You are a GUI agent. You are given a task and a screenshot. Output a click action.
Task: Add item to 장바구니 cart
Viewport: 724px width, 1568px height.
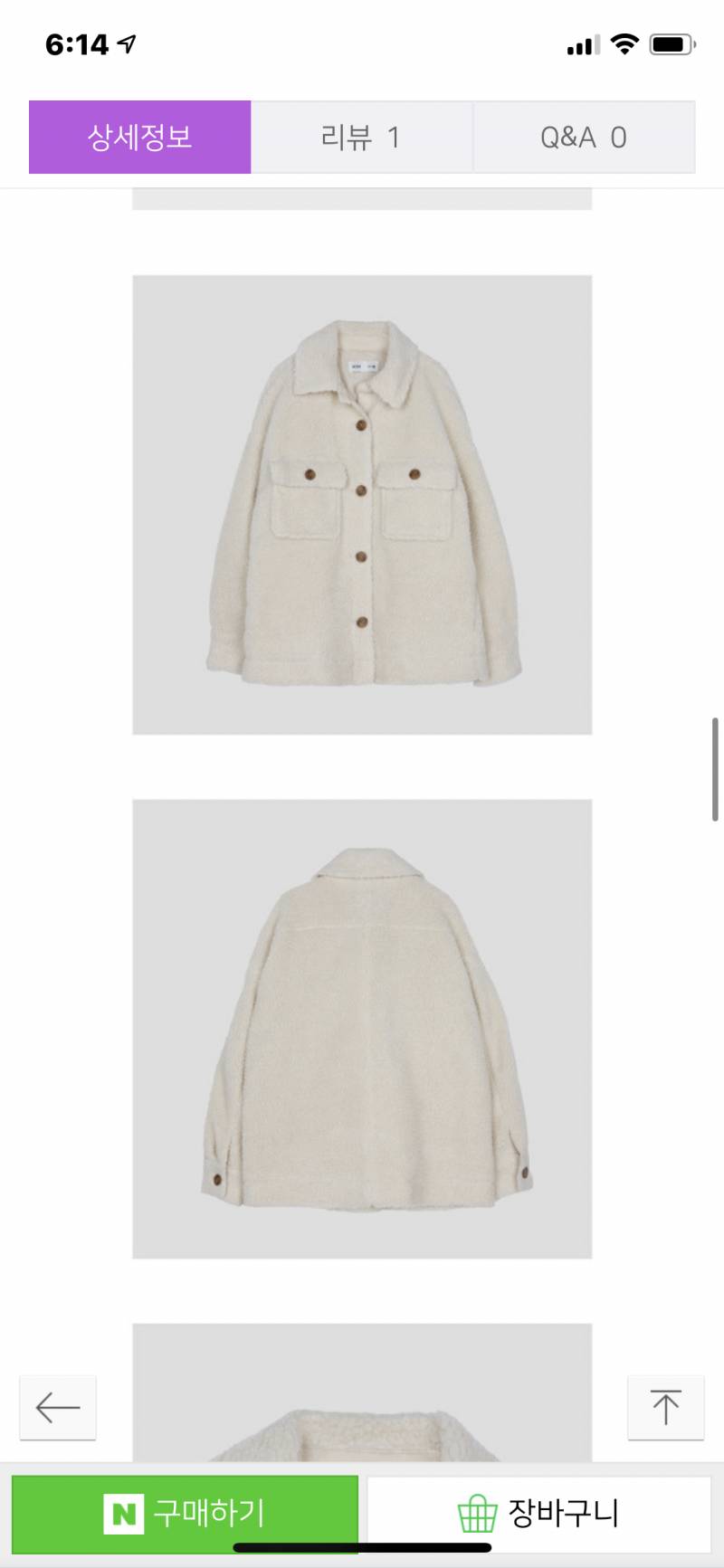click(538, 1513)
